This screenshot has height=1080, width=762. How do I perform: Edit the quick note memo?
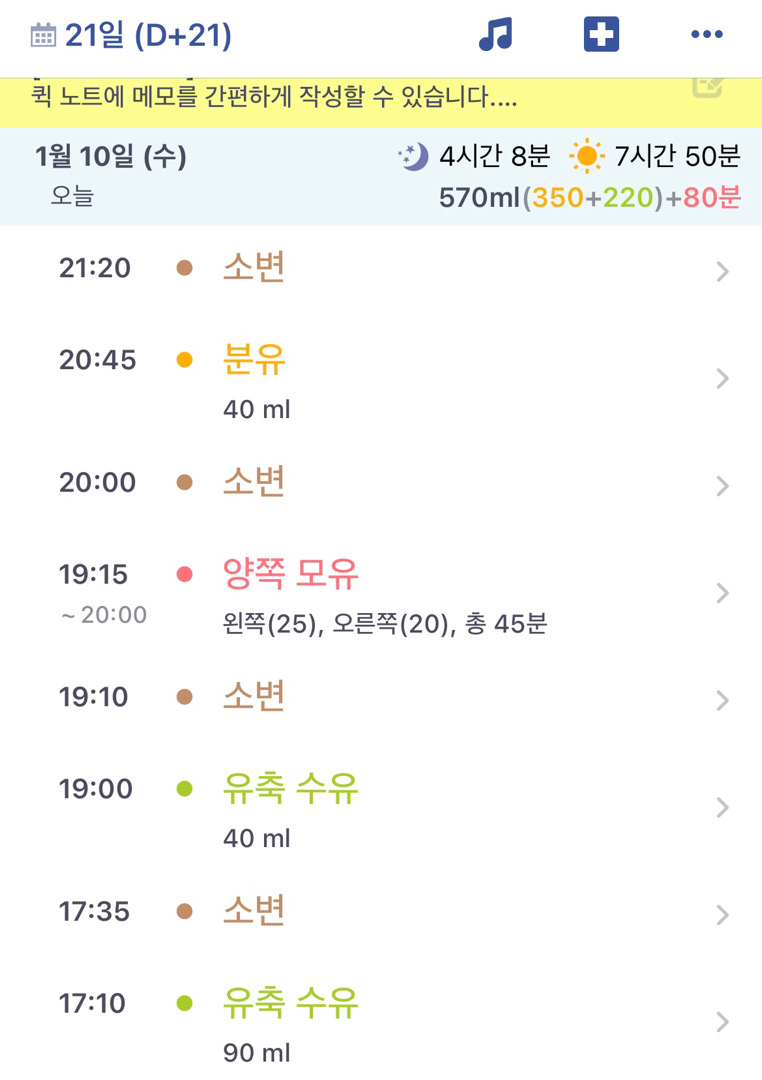(x=708, y=85)
